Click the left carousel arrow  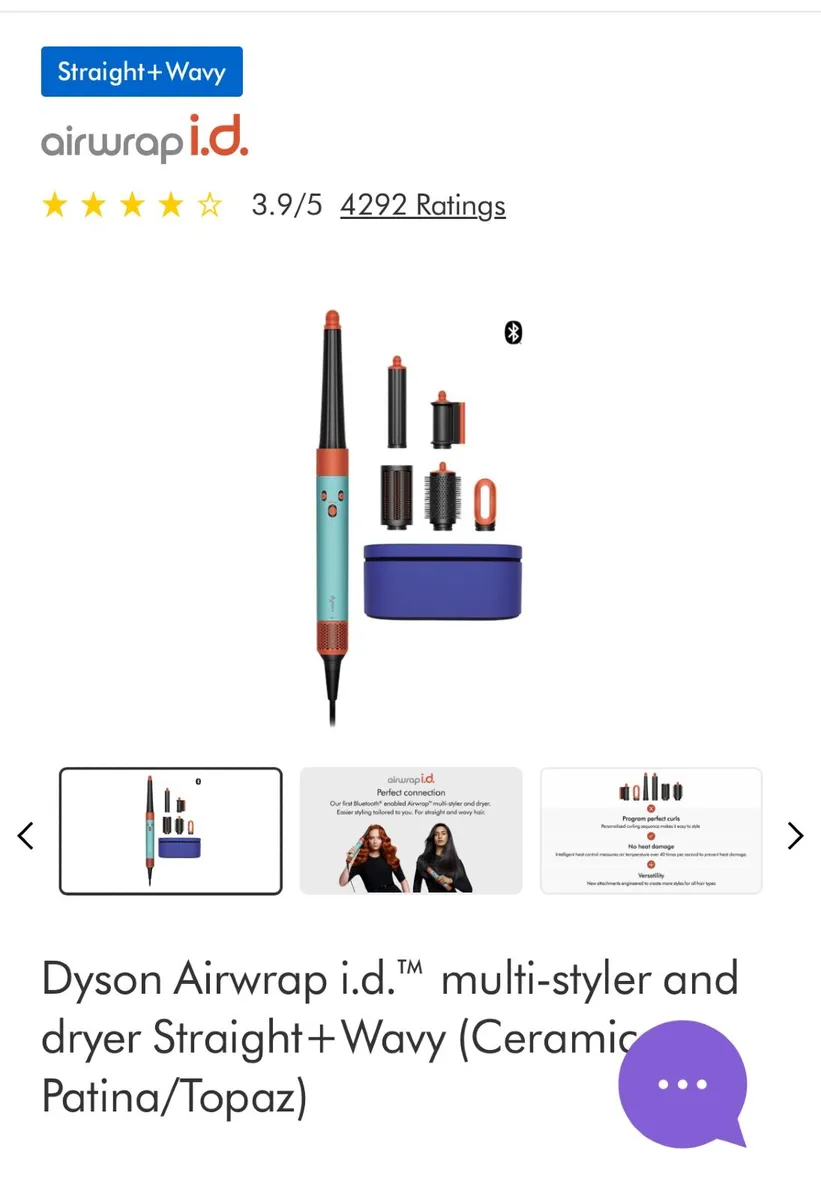pos(25,835)
